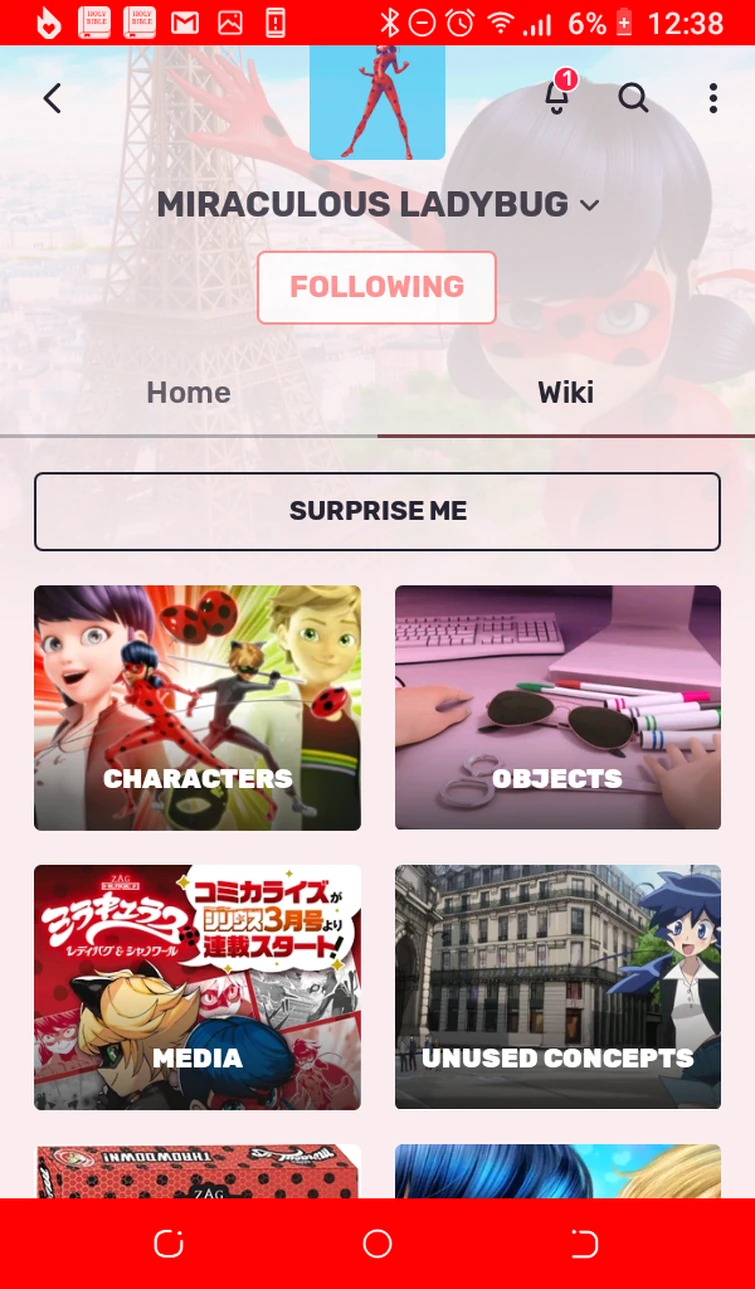Open the OBJECTS category
755x1289 pixels.
[x=557, y=707]
